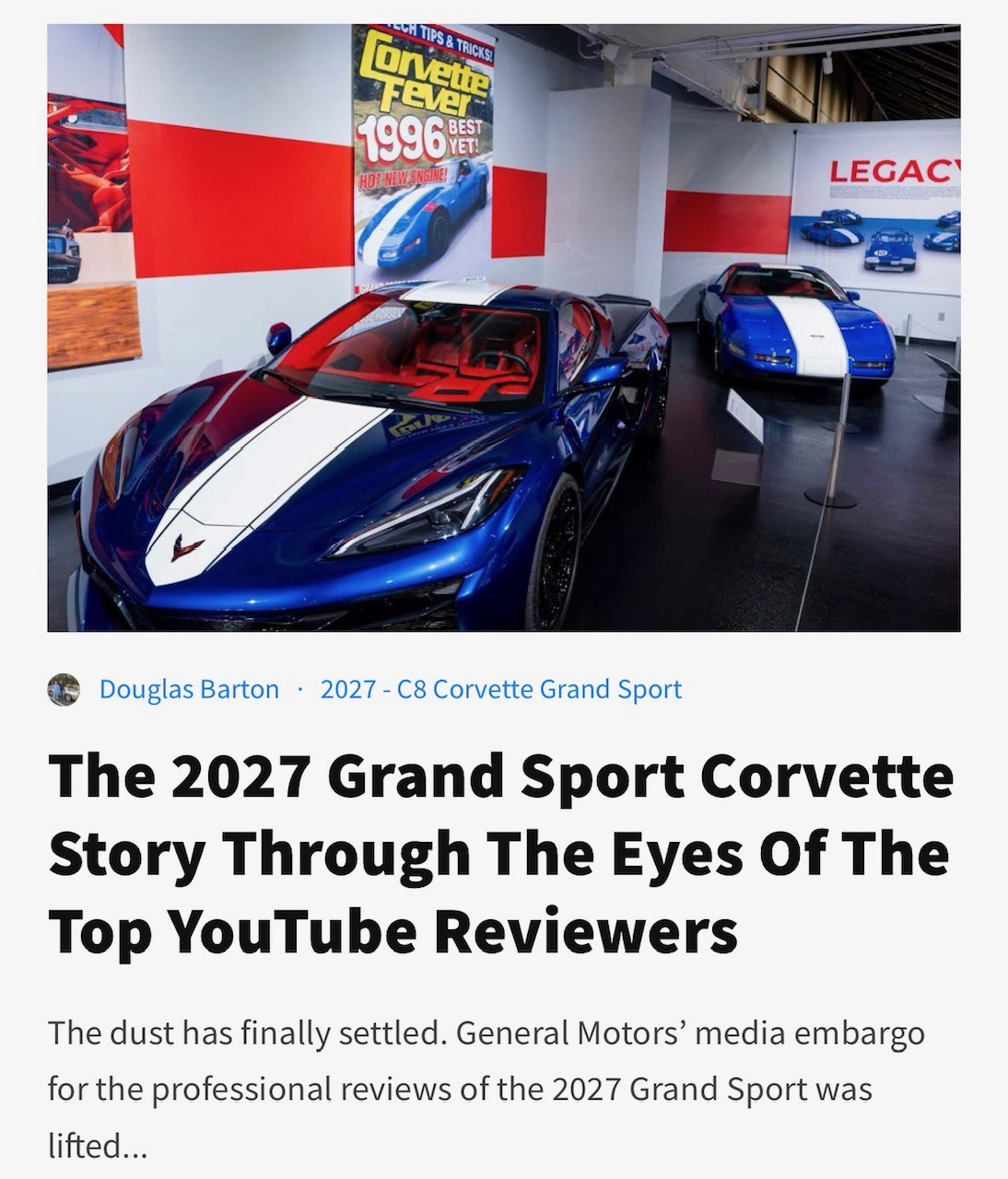Open the Corvette article hero image
The width and height of the screenshot is (1008, 1179).
[x=504, y=328]
